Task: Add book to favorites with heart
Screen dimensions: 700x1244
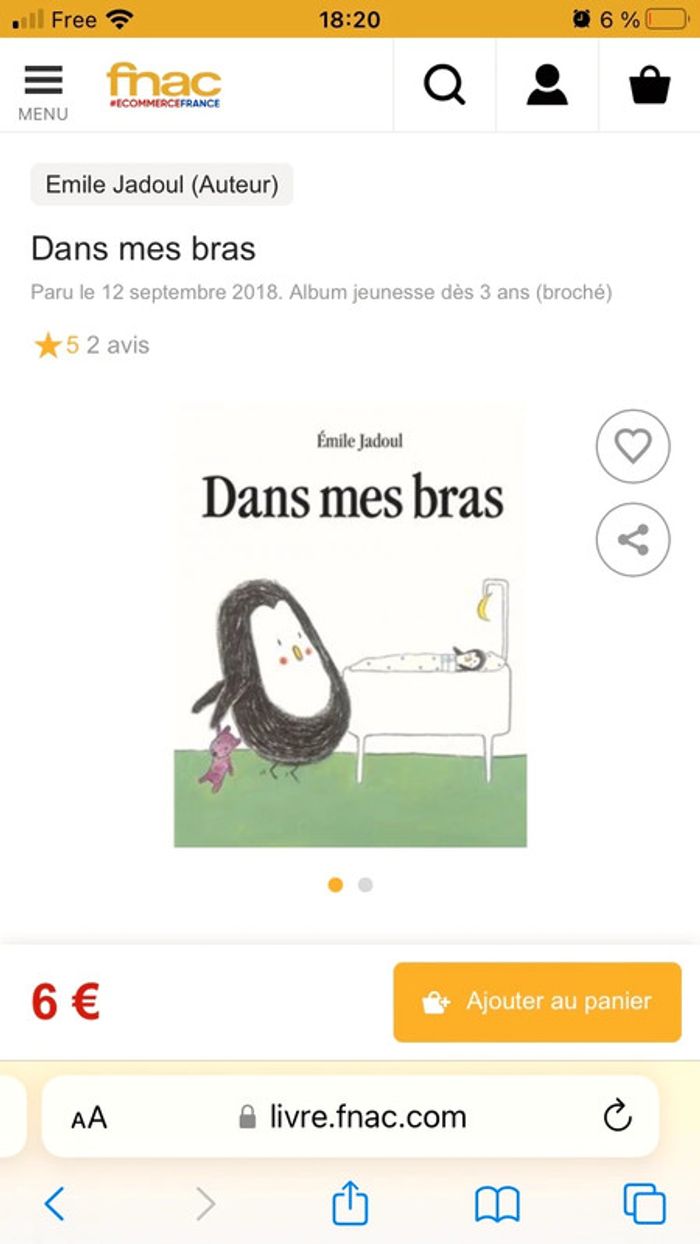Action: point(632,446)
